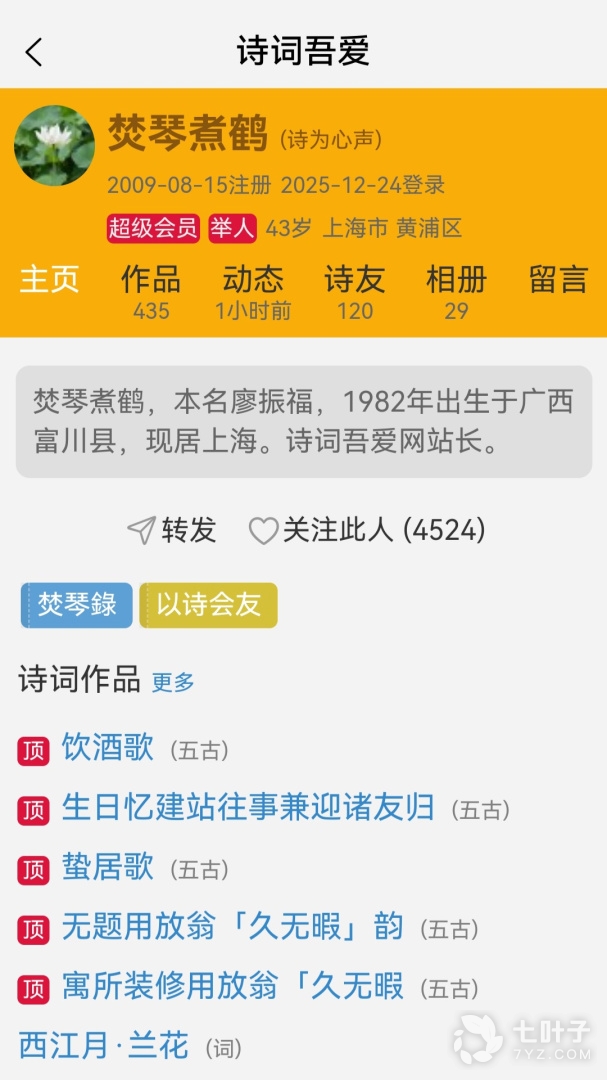The image size is (607, 1080).
Task: Open the 焚琴錄 tag
Action: [77, 605]
